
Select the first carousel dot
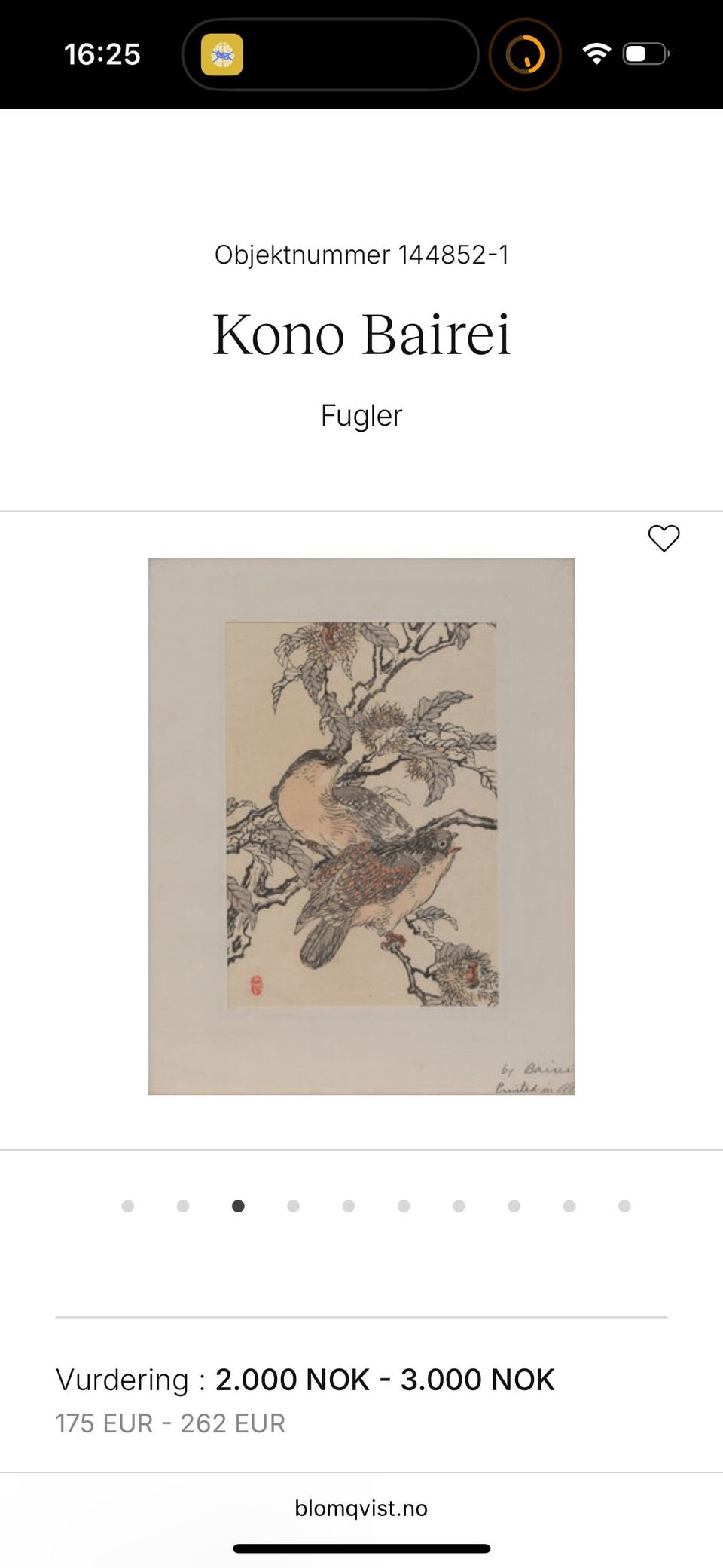[128, 1206]
